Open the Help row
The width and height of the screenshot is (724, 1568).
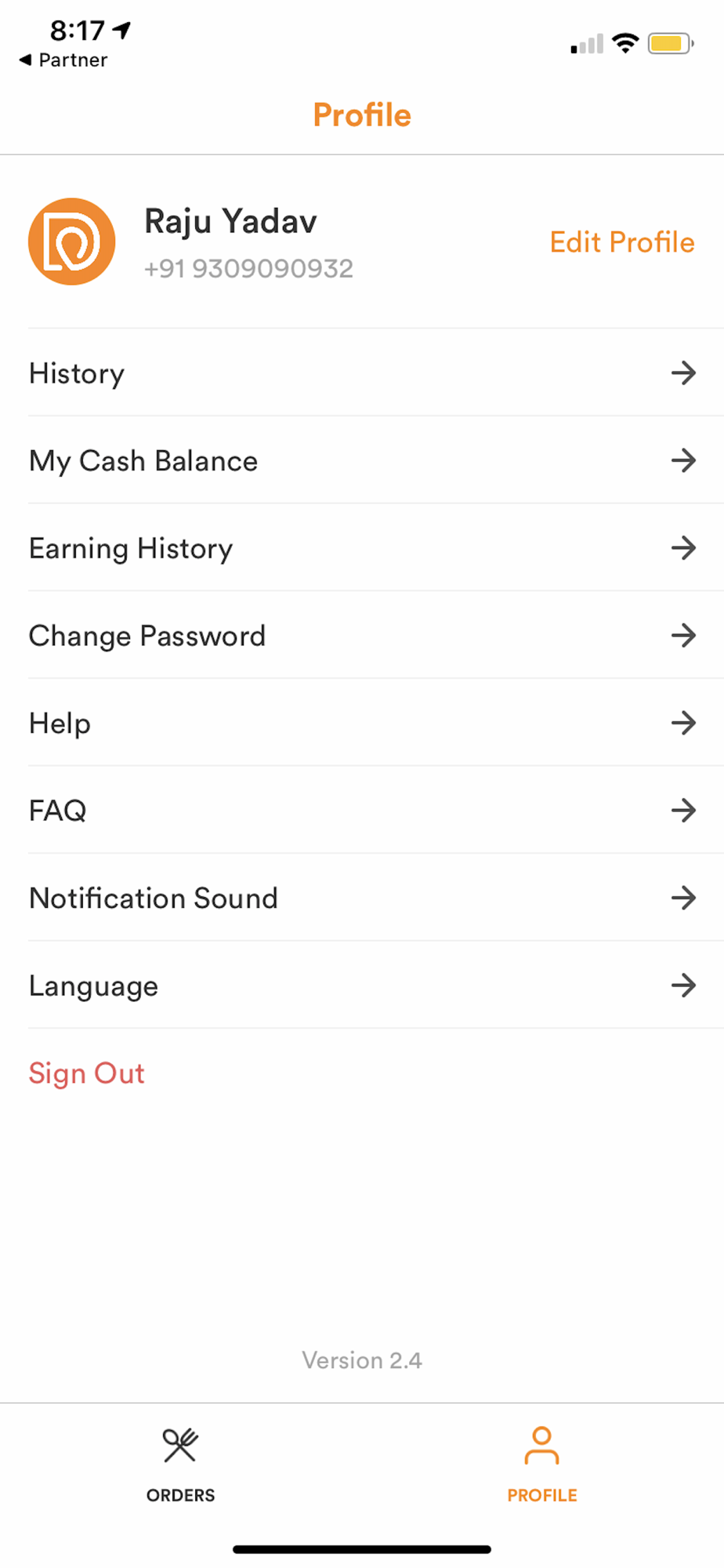pyautogui.click(x=362, y=723)
